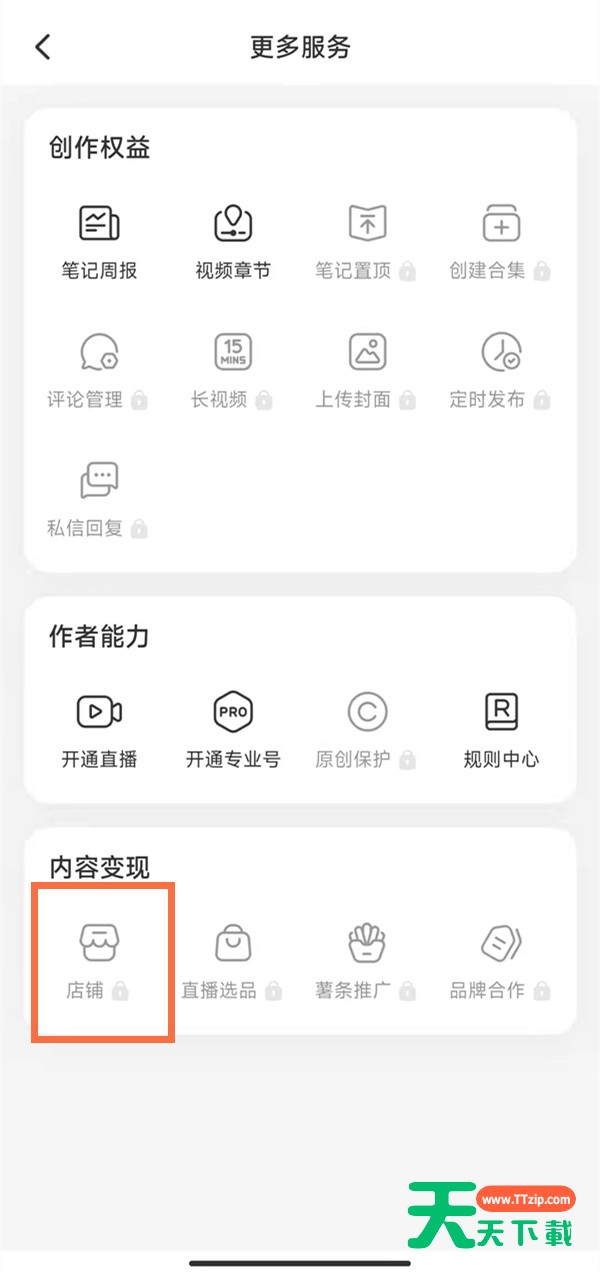The width and height of the screenshot is (600, 1275).
Task: Open 薯条推广
Action: point(367,961)
